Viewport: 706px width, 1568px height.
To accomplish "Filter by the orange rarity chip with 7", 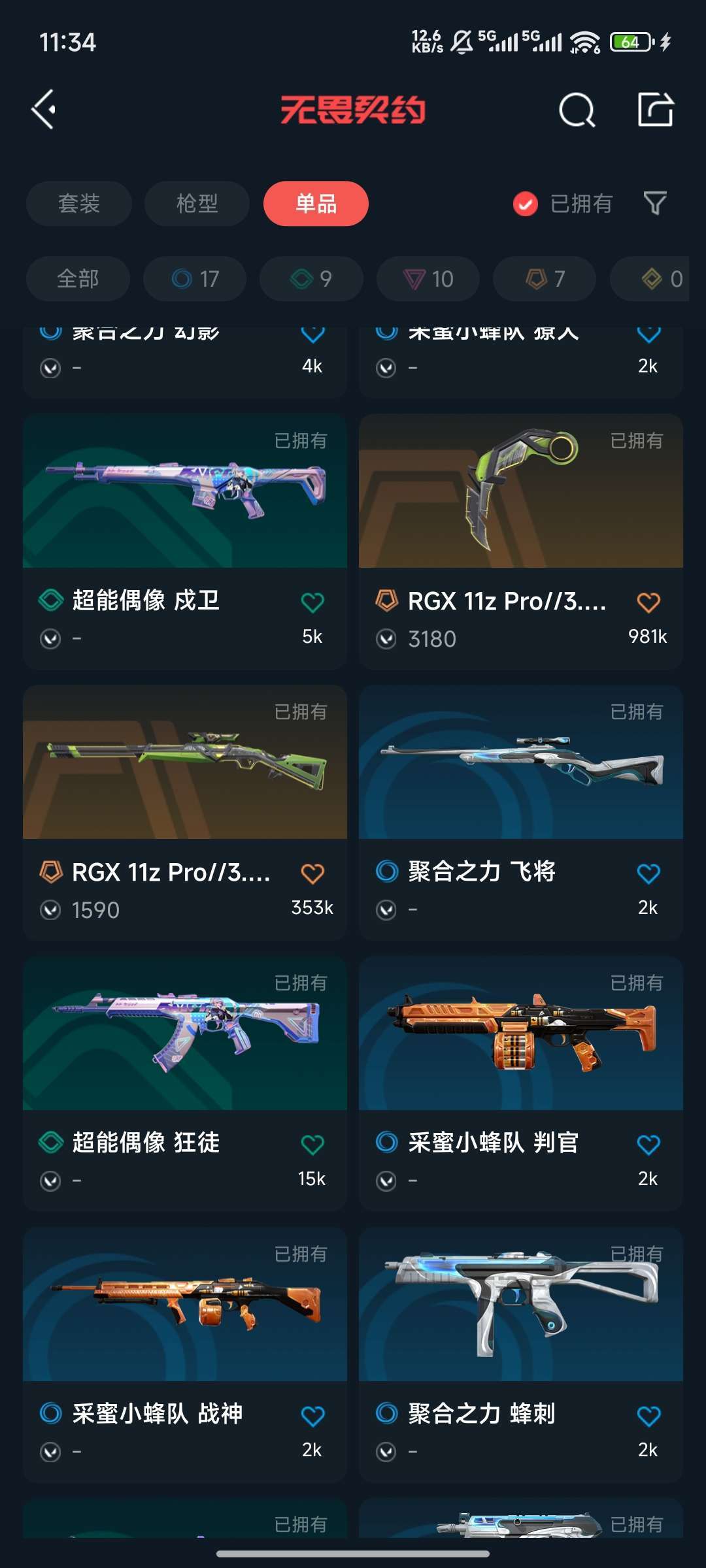I will (x=545, y=279).
